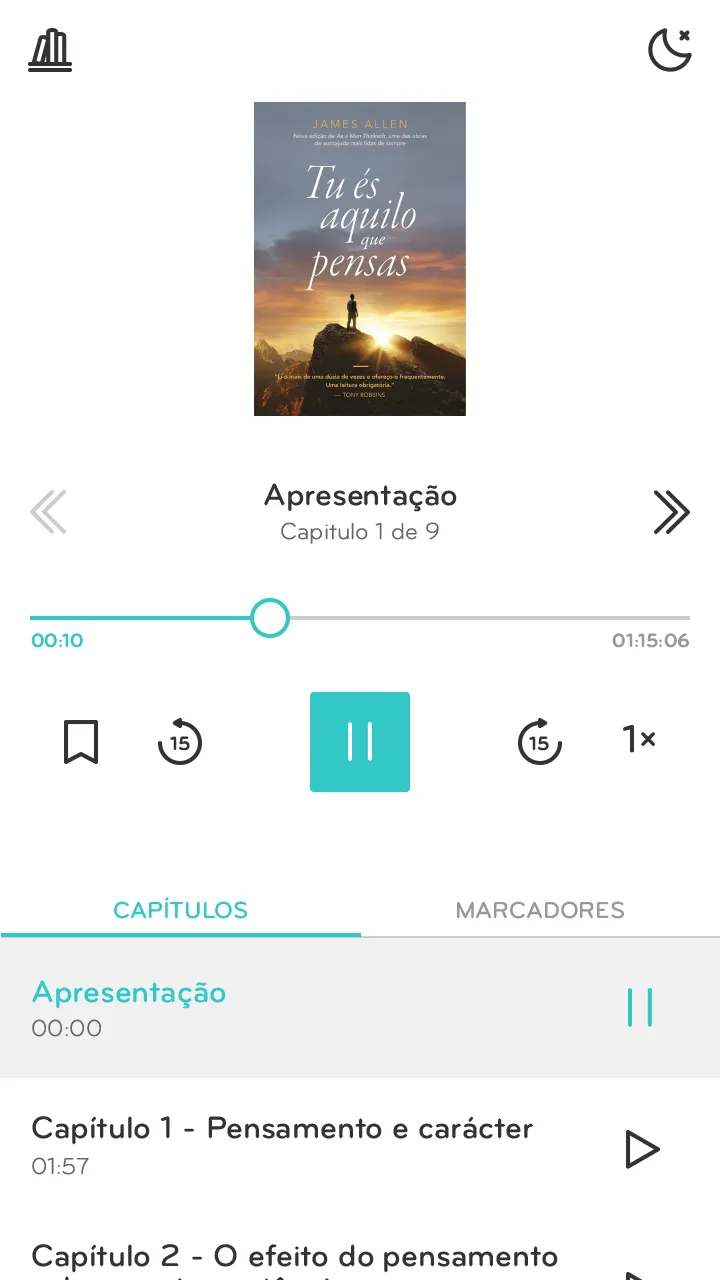The width and height of the screenshot is (720, 1280).
Task: Add a bookmark at the current position
Action: pyautogui.click(x=80, y=742)
